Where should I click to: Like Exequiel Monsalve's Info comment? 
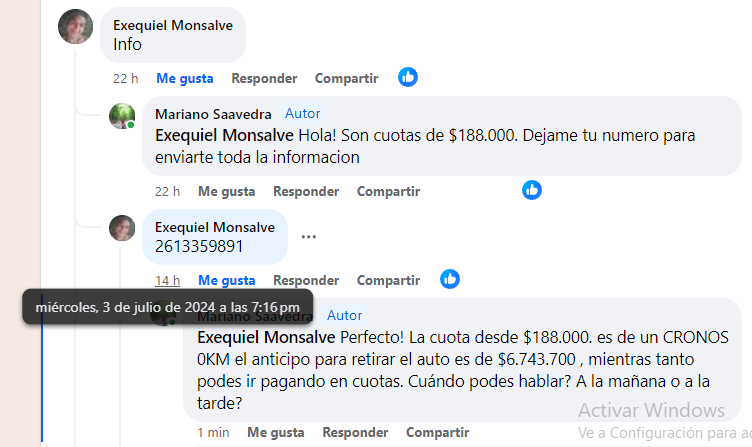[184, 78]
